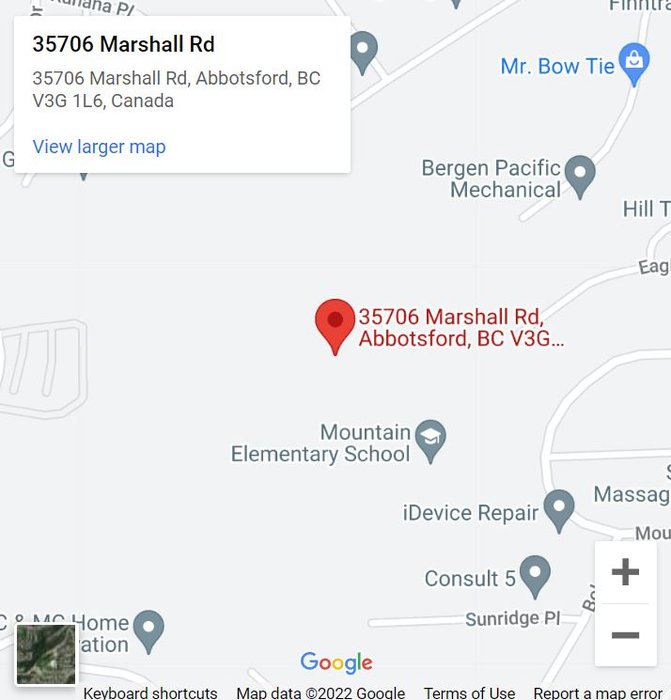Open the Mr. Bow Tie place
The height and width of the screenshot is (700, 671).
pyautogui.click(x=634, y=64)
